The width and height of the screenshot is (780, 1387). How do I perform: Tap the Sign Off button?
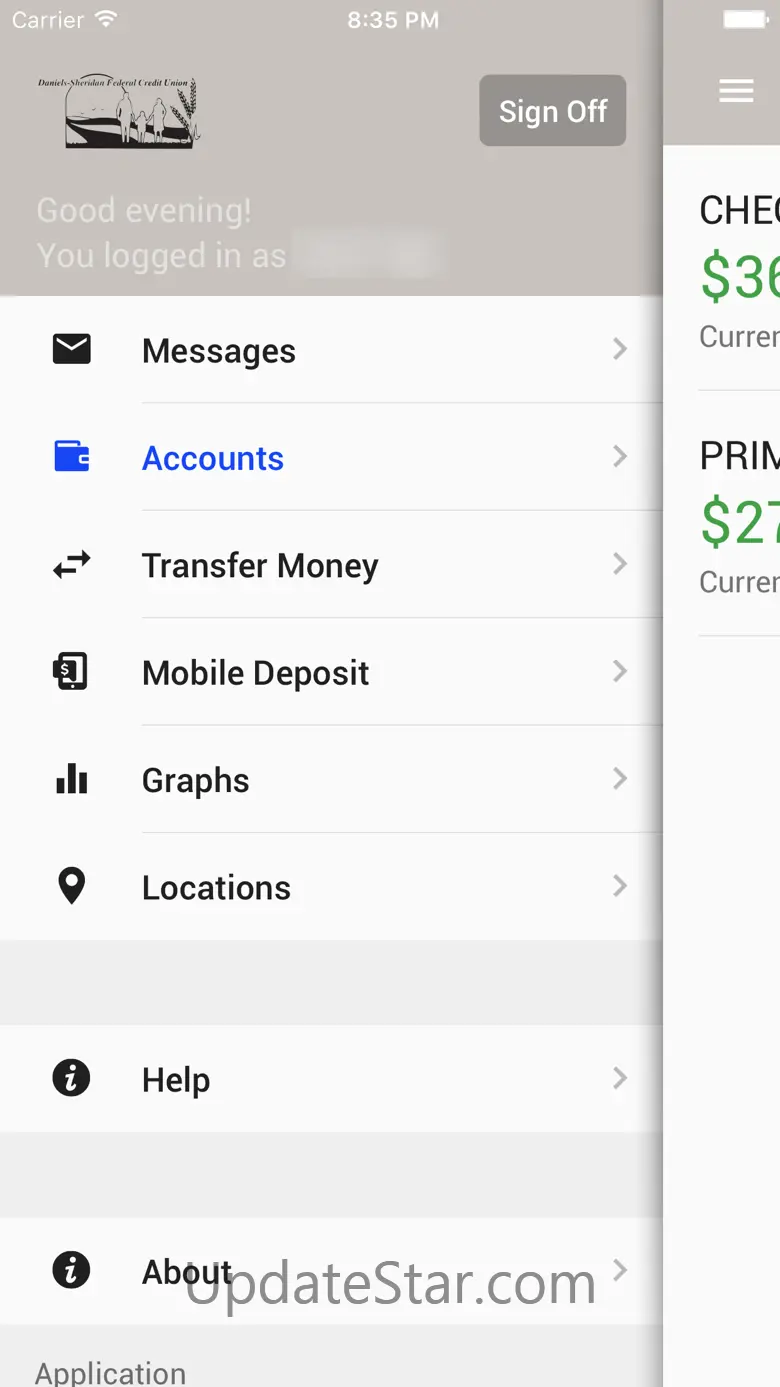(552, 111)
